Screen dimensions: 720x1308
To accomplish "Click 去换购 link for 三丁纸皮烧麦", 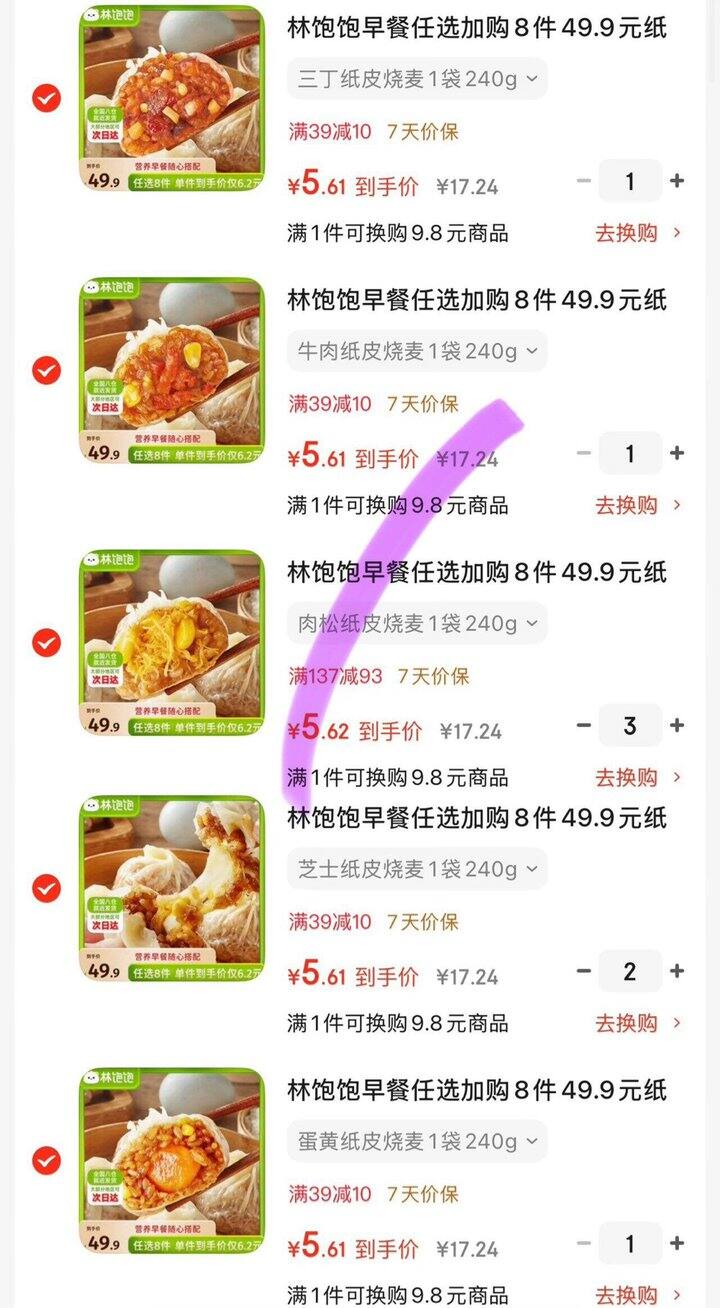I will [x=629, y=233].
